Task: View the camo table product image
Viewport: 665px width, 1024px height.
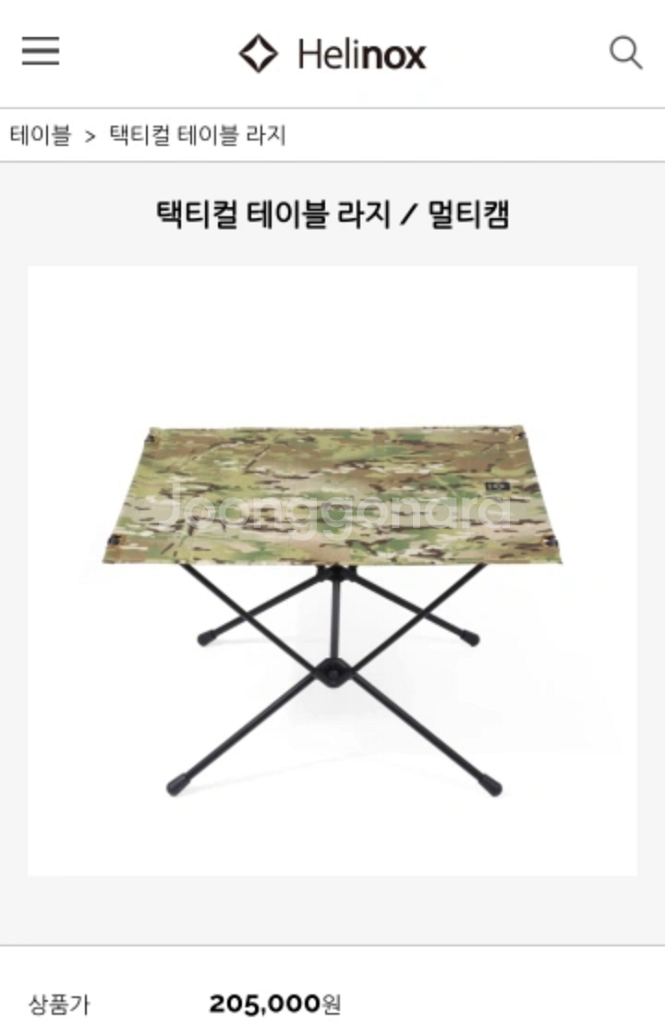Action: (x=332, y=570)
